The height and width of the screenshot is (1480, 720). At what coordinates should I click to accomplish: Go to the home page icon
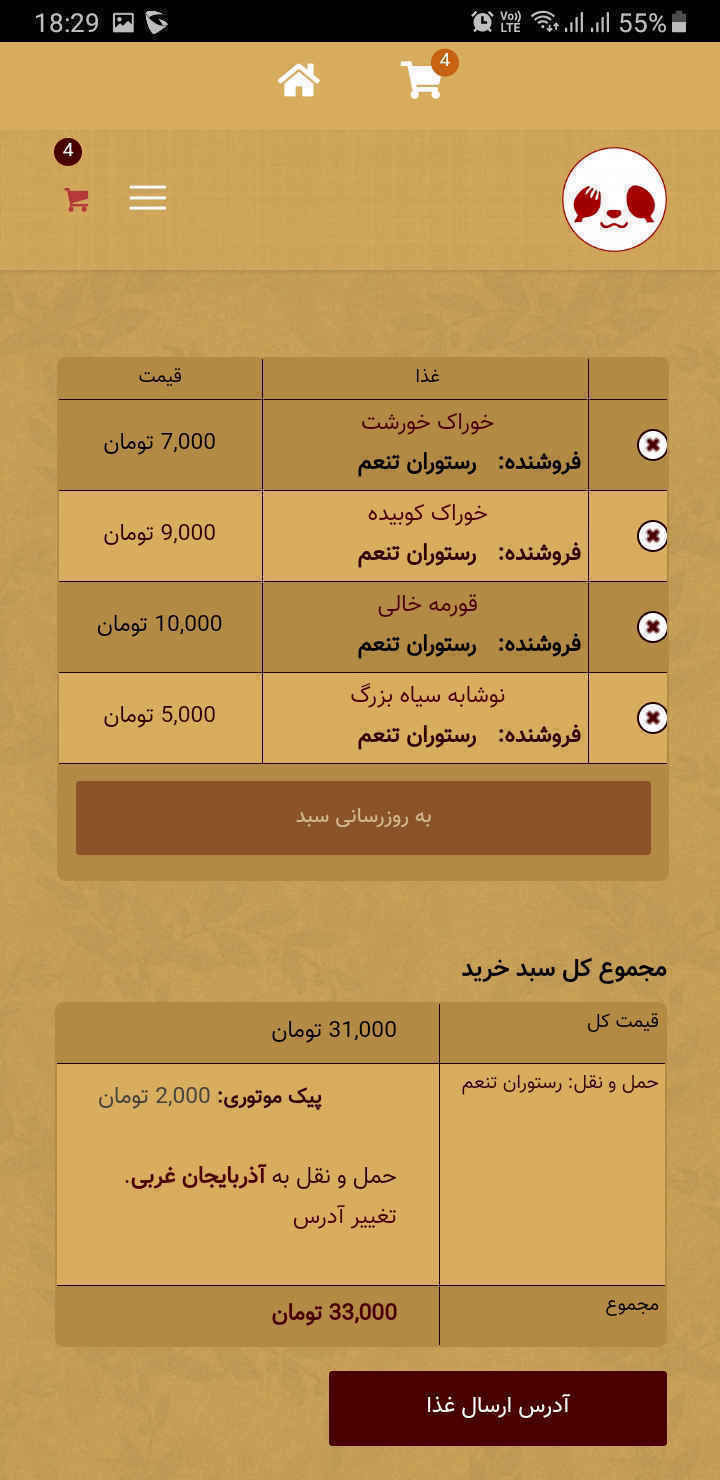coord(298,80)
